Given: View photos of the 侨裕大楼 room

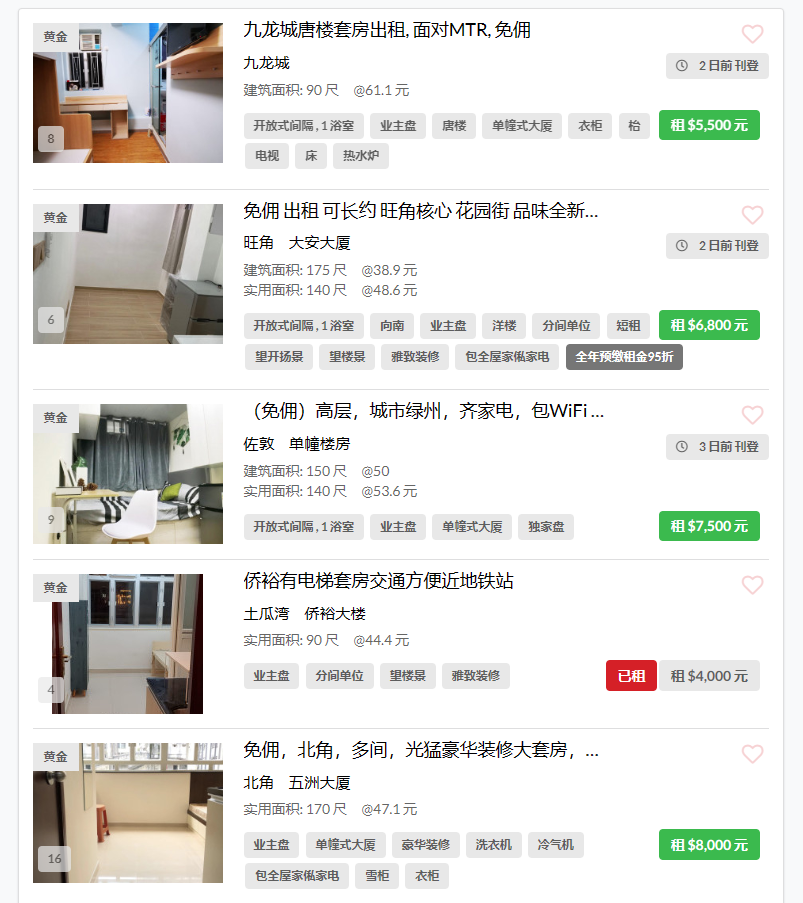Looking at the screenshot, I should tap(128, 644).
